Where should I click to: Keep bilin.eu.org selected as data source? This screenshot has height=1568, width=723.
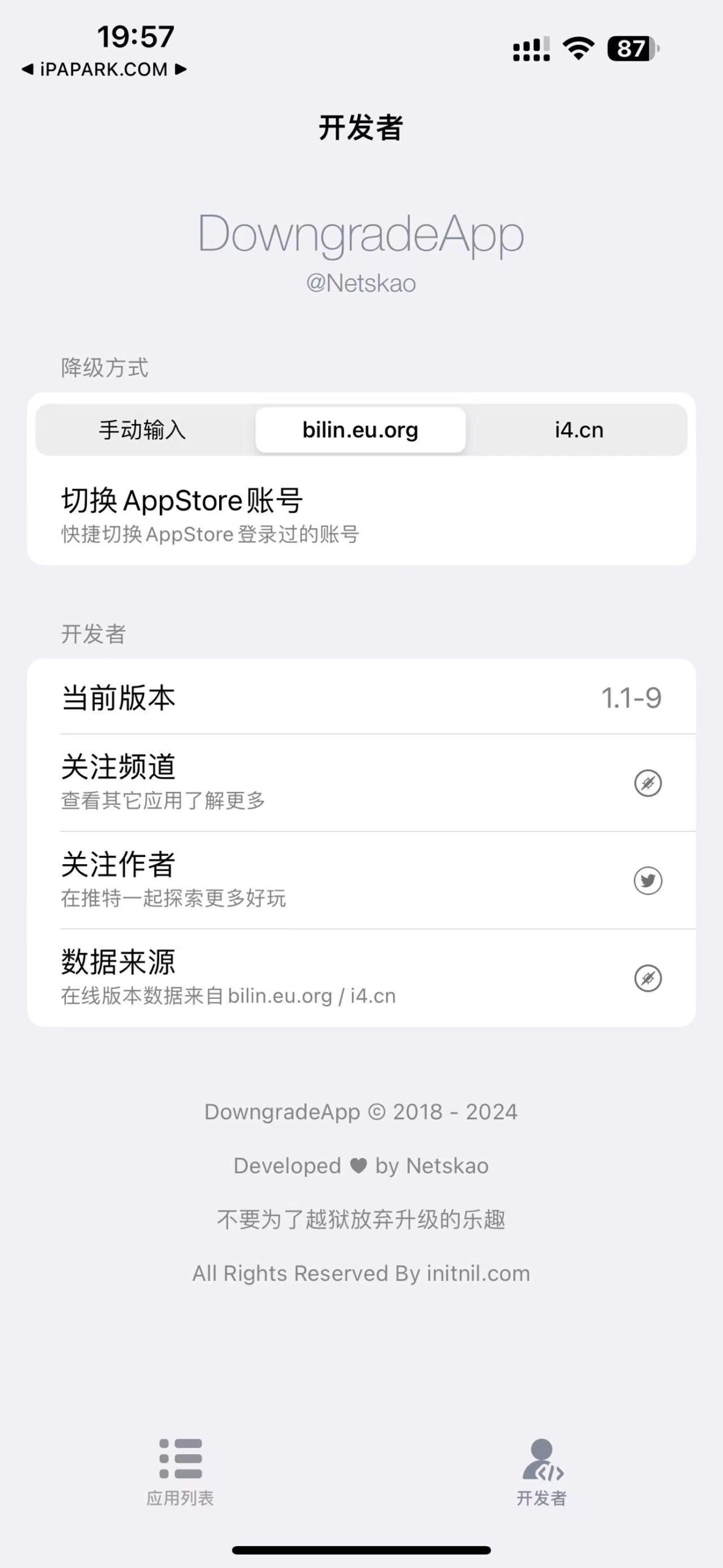pos(360,429)
